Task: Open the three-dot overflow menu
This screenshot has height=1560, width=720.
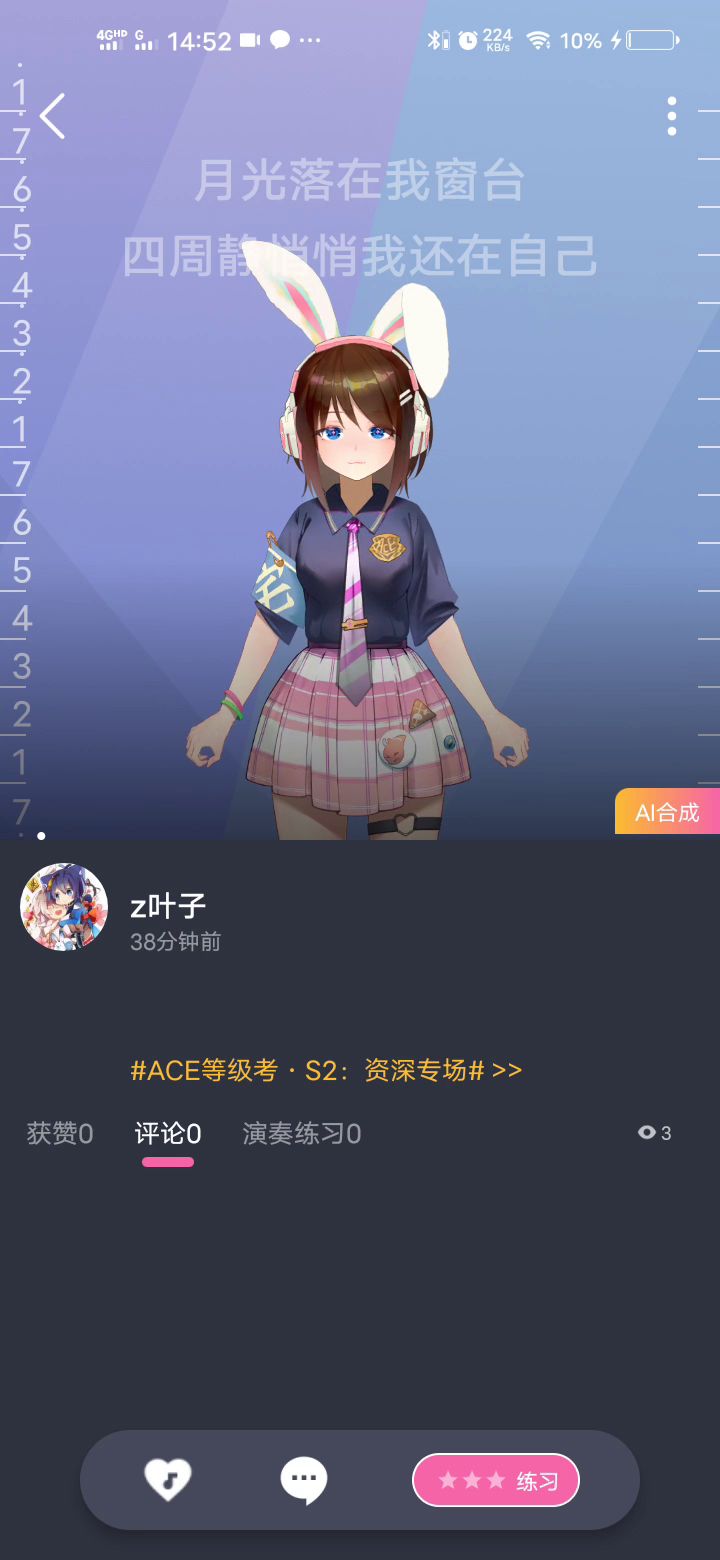Action: (672, 117)
